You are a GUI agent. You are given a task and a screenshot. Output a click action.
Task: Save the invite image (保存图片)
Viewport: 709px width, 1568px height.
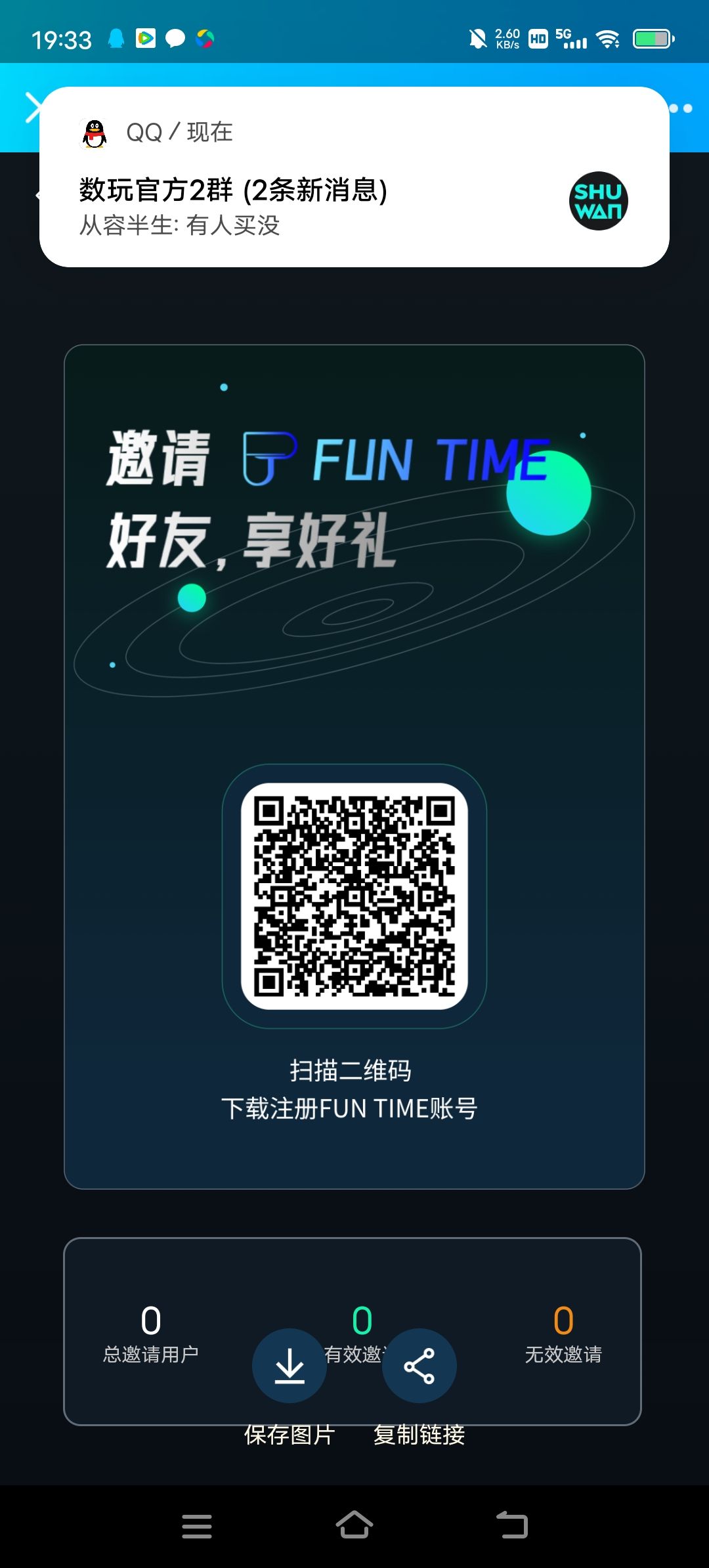[x=290, y=1366]
